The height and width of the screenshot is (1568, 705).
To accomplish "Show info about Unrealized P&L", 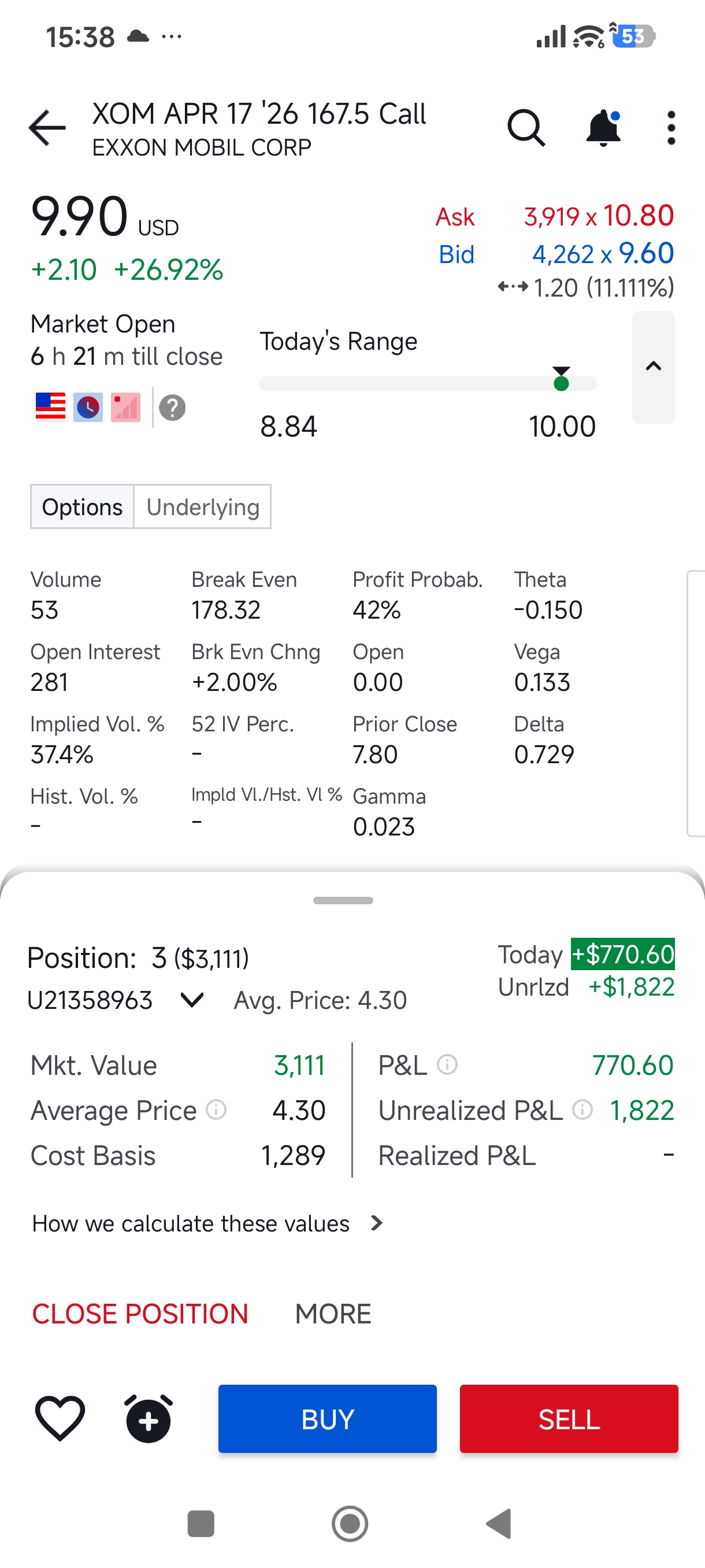I will 582,1110.
